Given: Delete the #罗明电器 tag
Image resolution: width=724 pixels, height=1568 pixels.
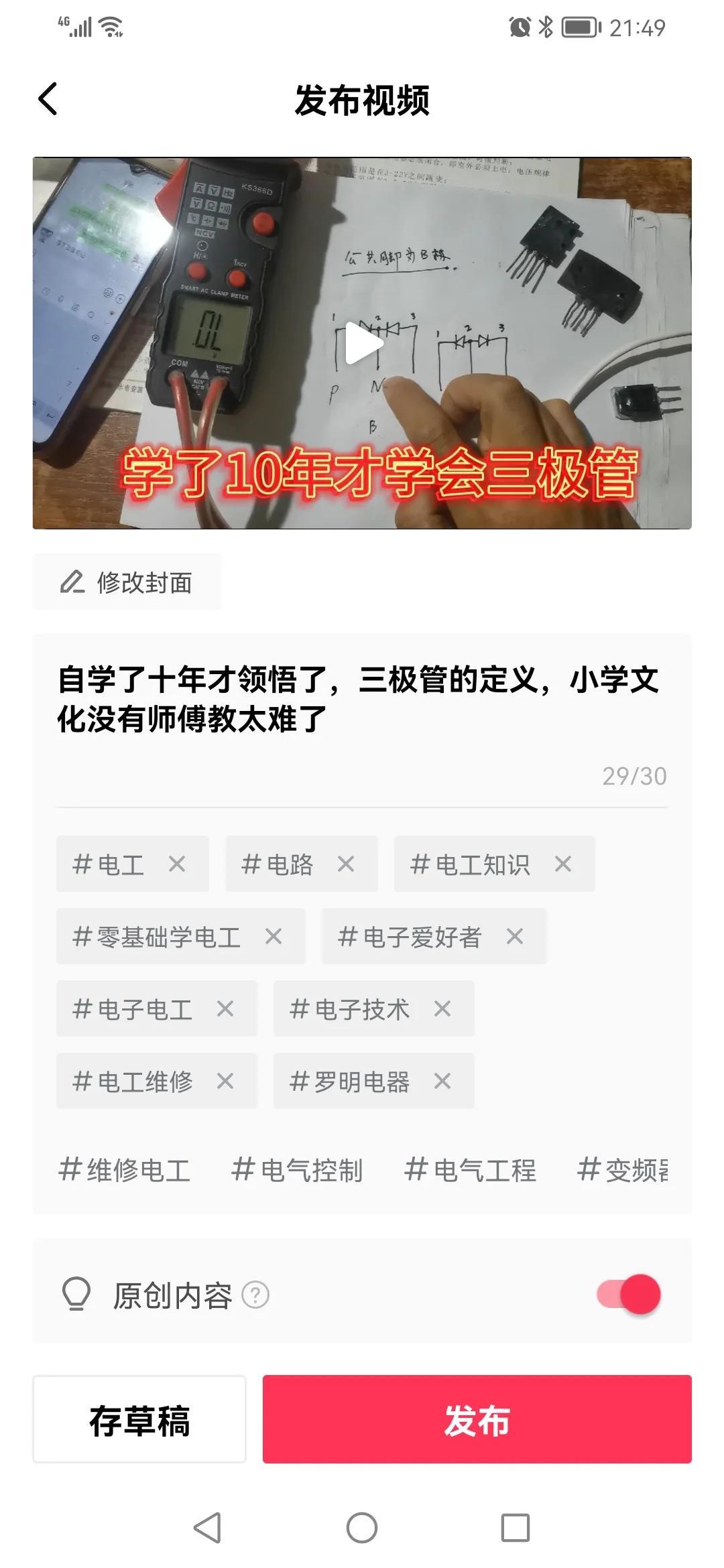Looking at the screenshot, I should click(442, 1081).
